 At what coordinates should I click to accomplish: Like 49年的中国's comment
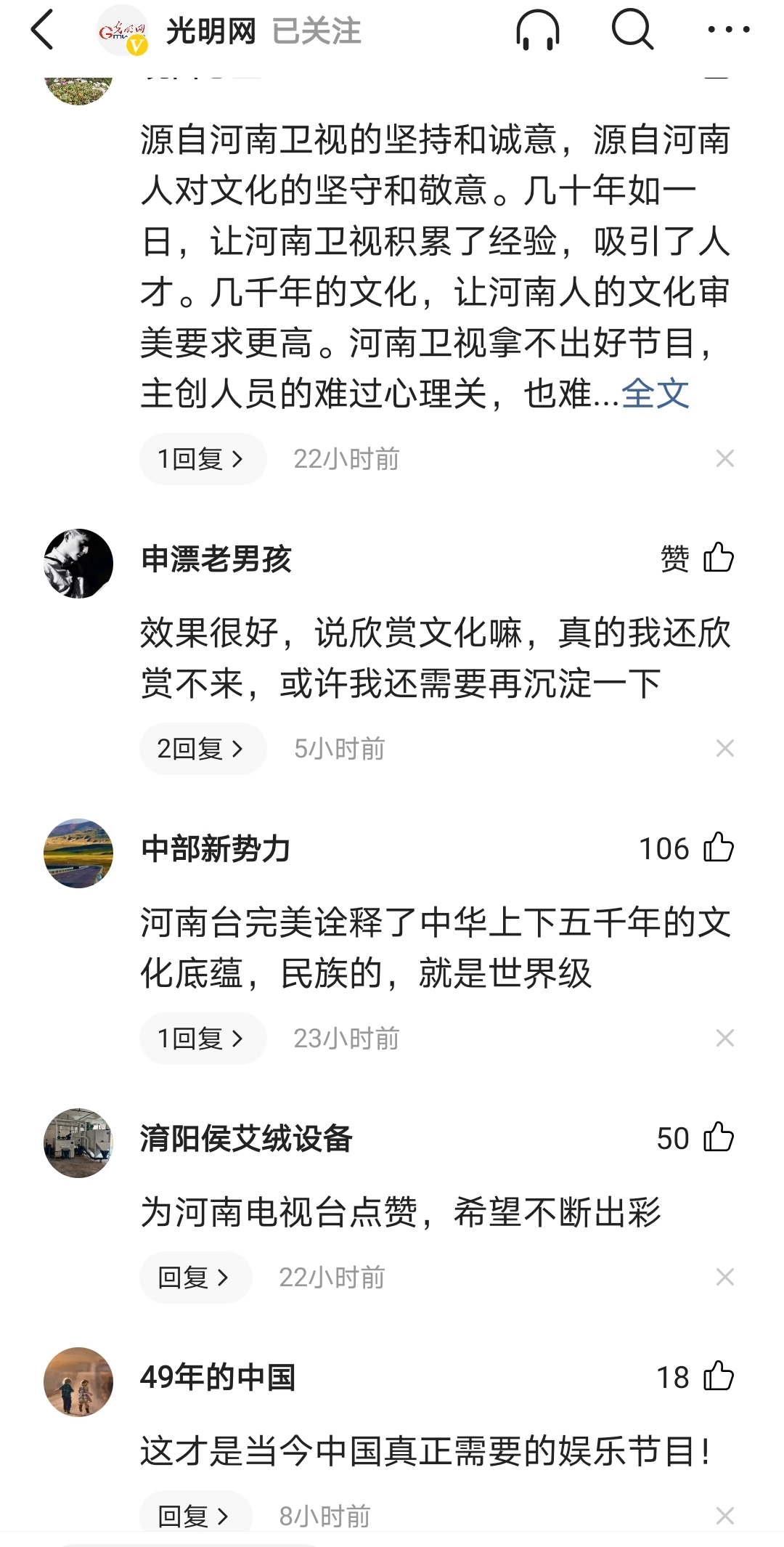click(x=719, y=1376)
